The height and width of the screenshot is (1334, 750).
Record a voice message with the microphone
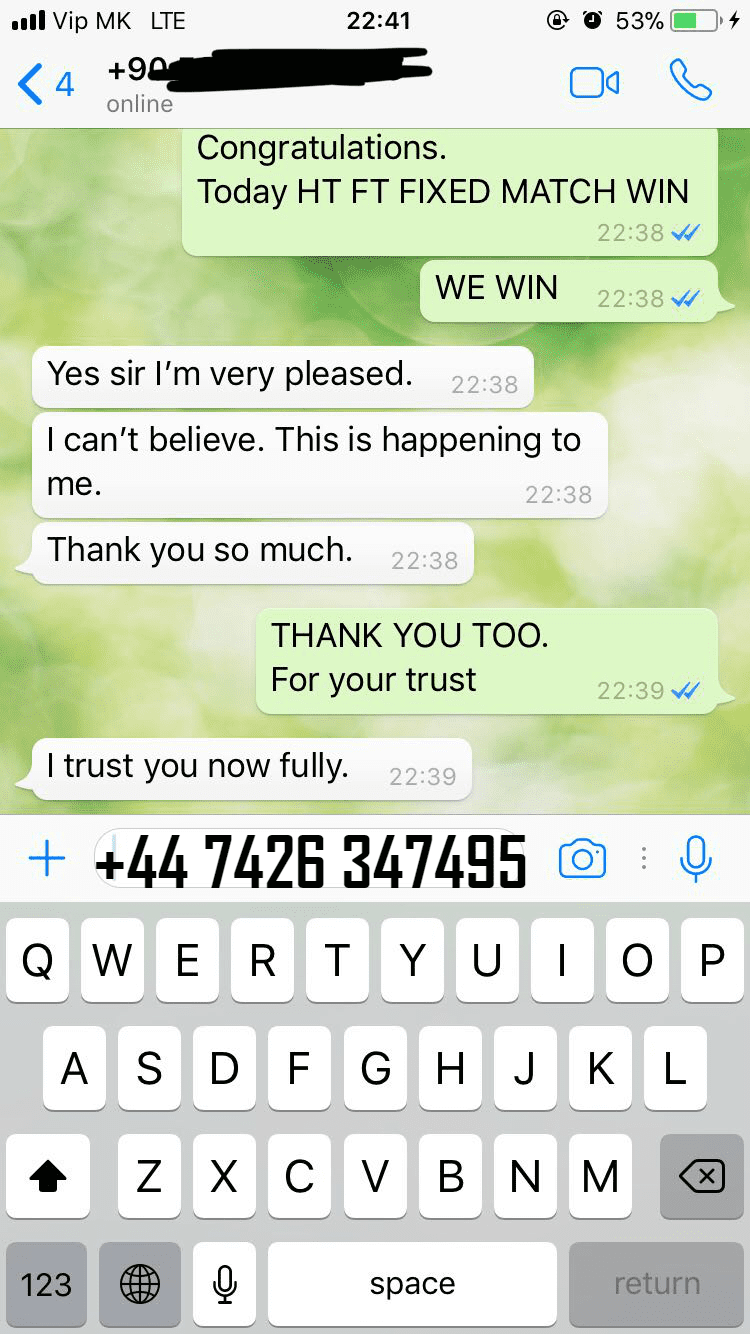click(695, 859)
